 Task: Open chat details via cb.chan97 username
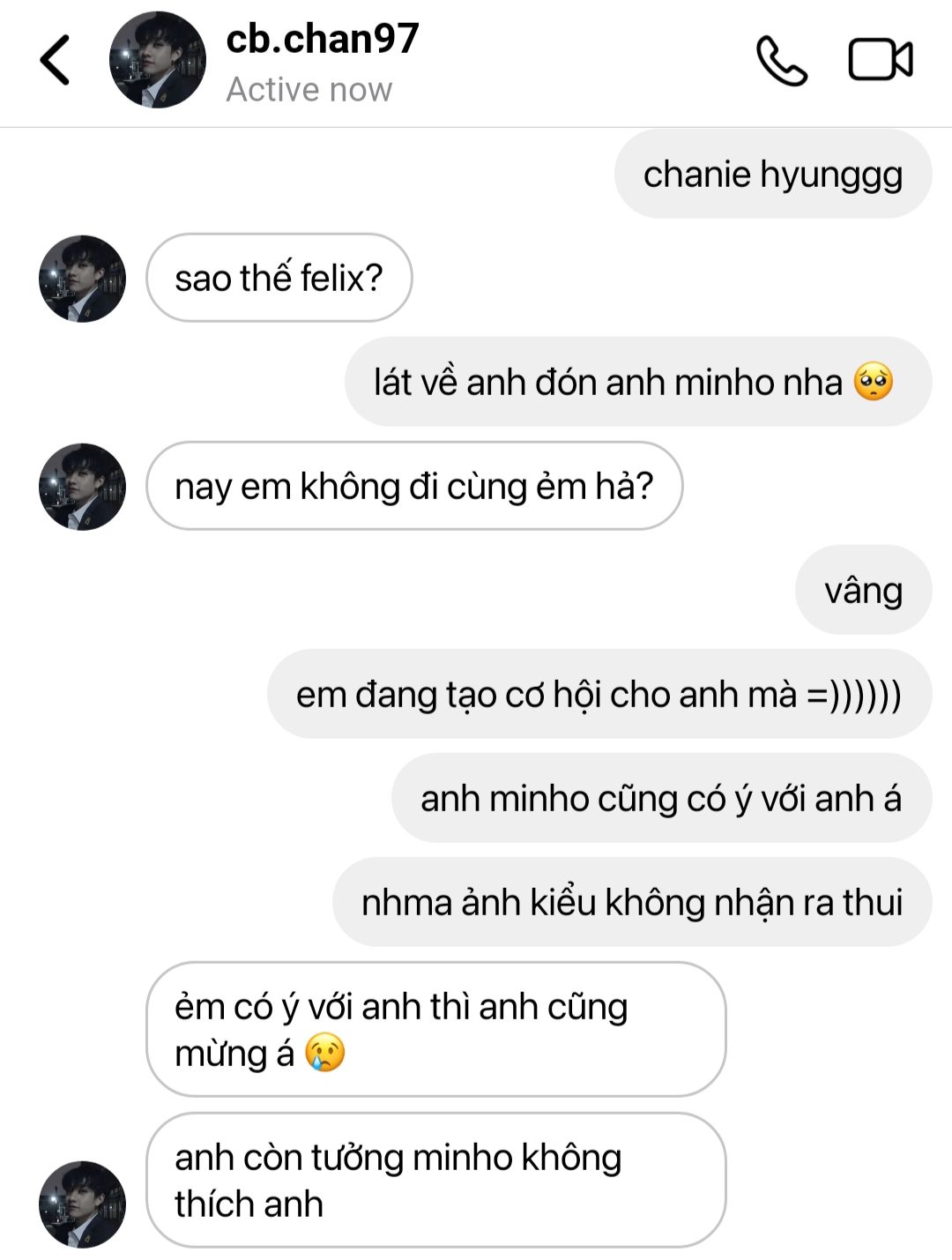coord(322,40)
